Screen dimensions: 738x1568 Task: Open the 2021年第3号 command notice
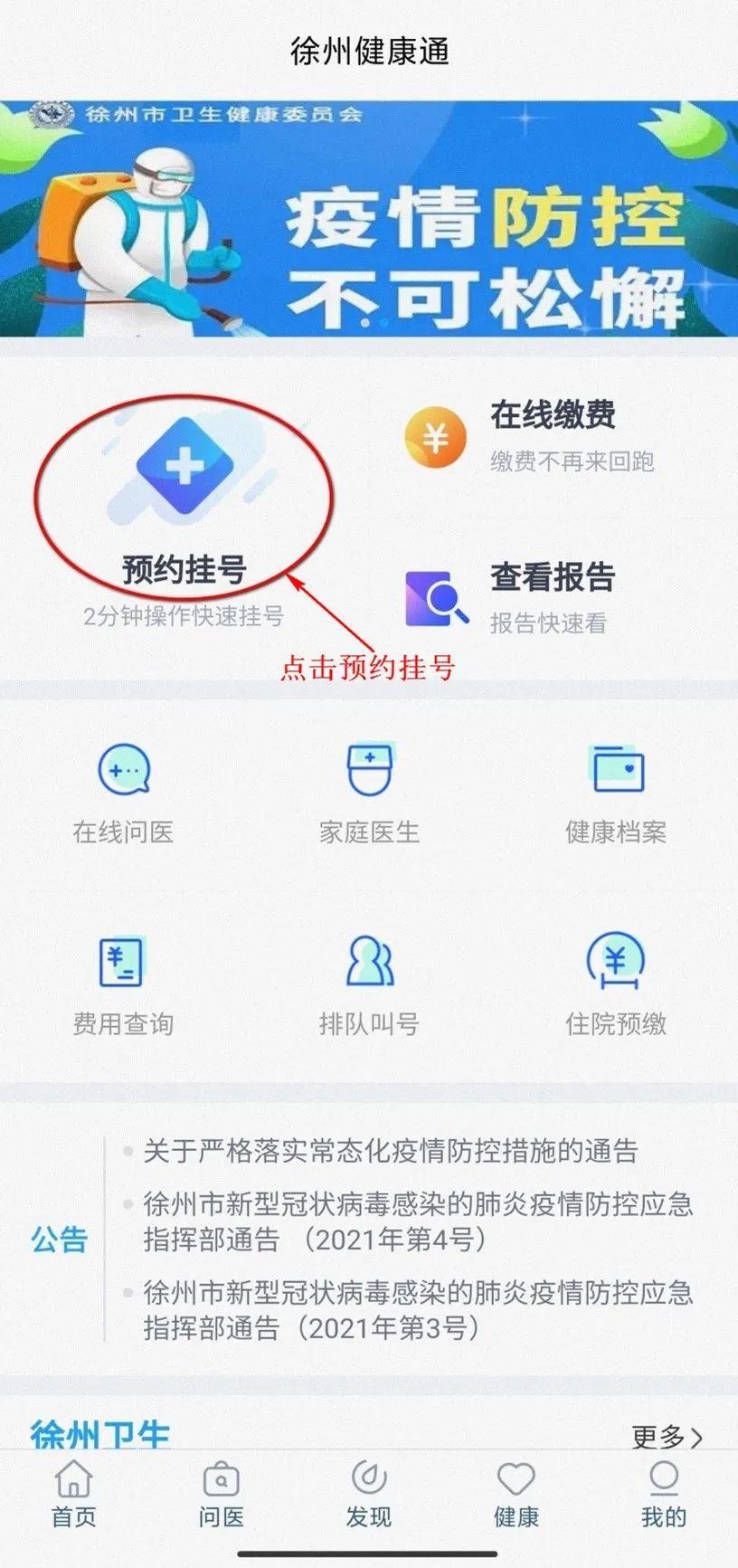point(416,1310)
